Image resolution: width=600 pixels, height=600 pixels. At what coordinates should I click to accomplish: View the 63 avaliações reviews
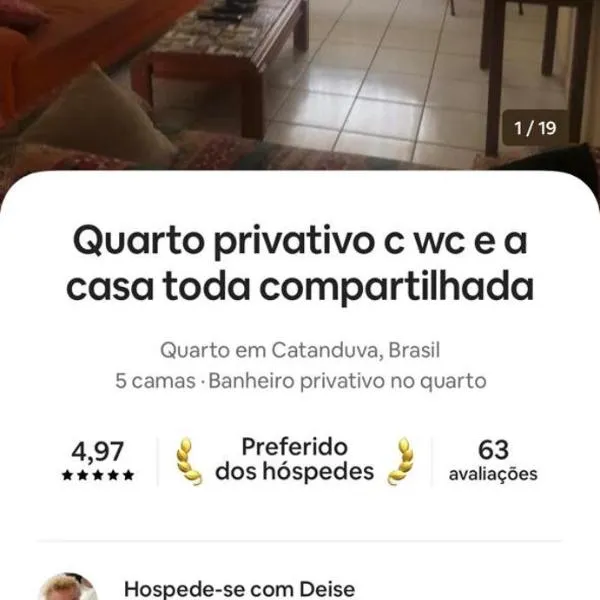pos(493,460)
